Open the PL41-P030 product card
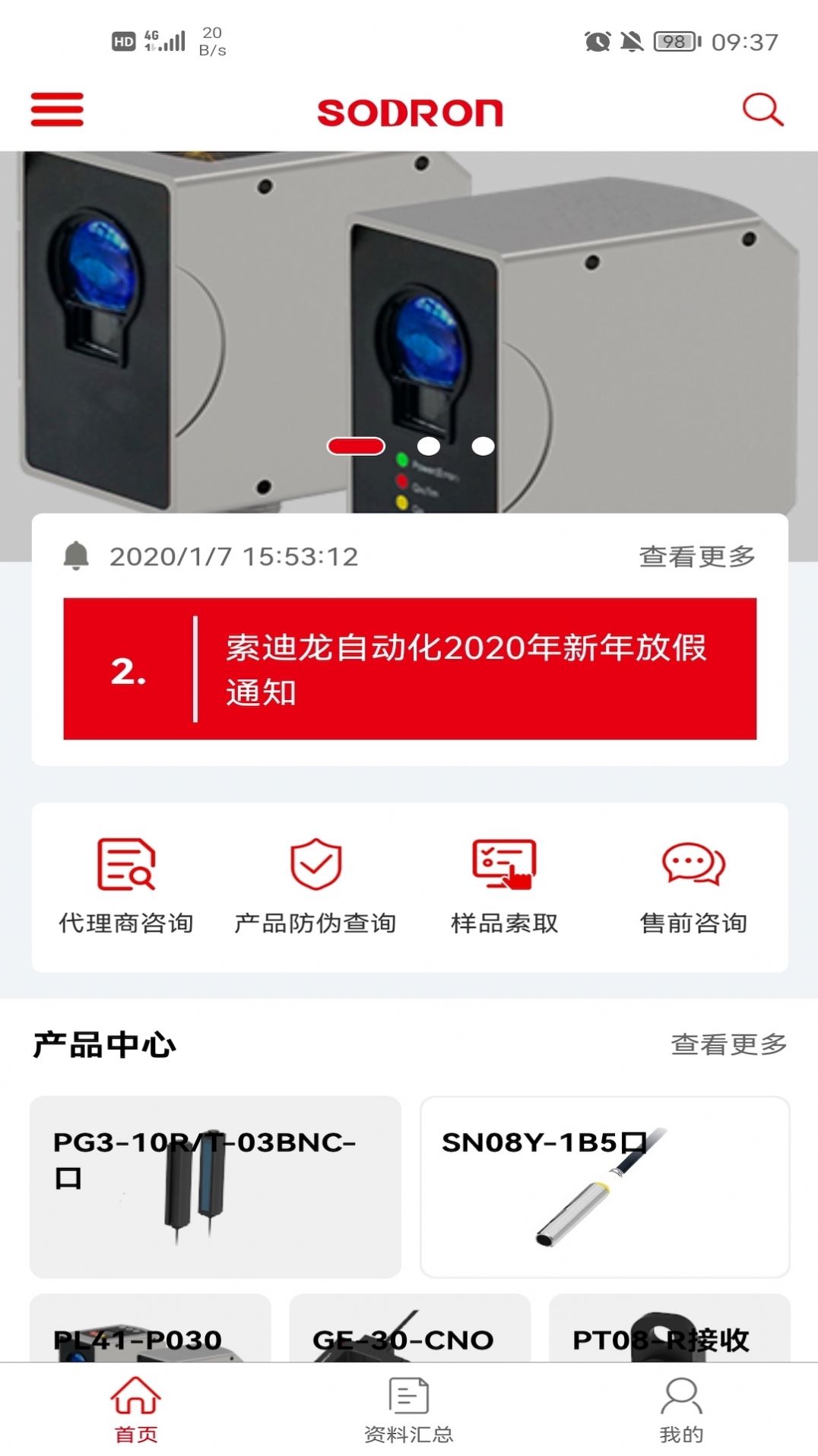The width and height of the screenshot is (818, 1456). (150, 1328)
